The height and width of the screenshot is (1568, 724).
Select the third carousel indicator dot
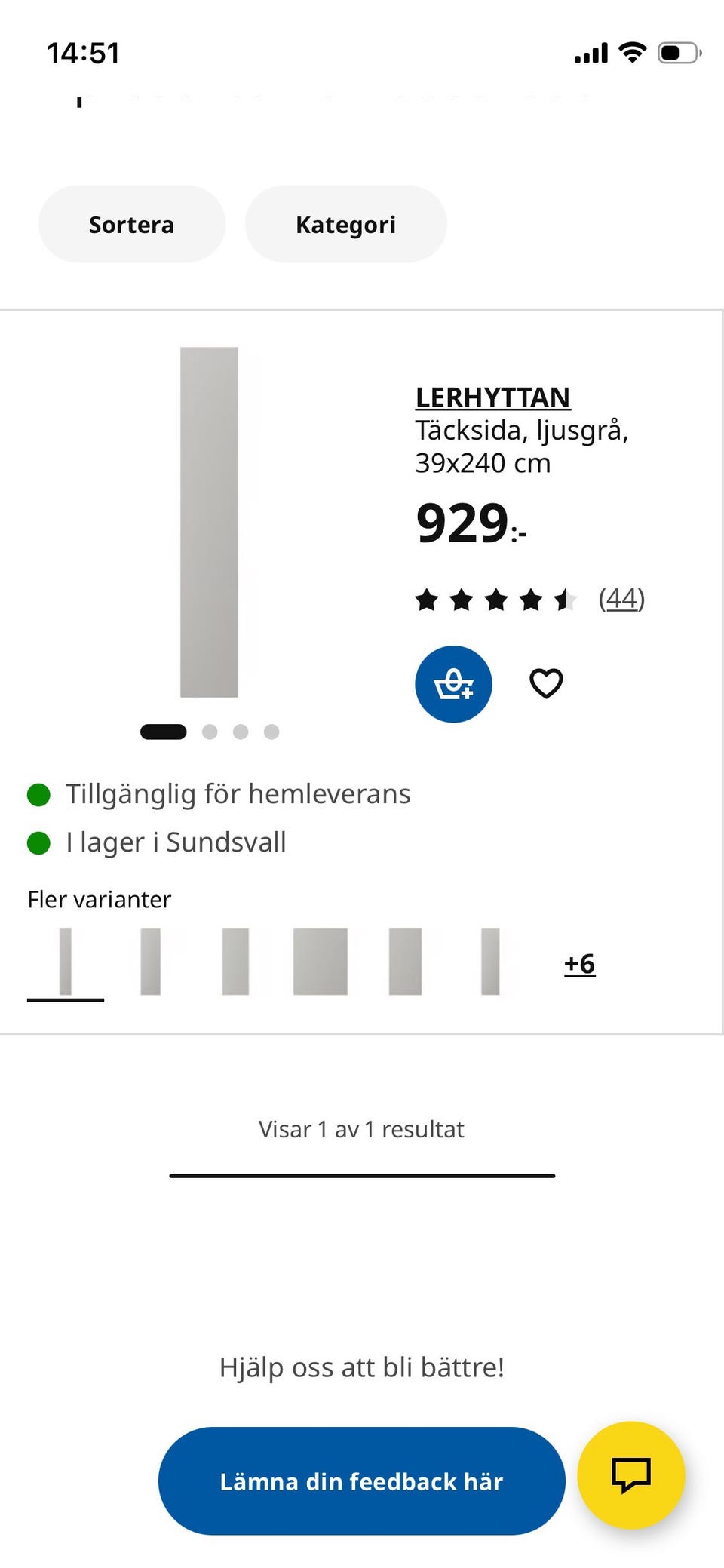241,732
